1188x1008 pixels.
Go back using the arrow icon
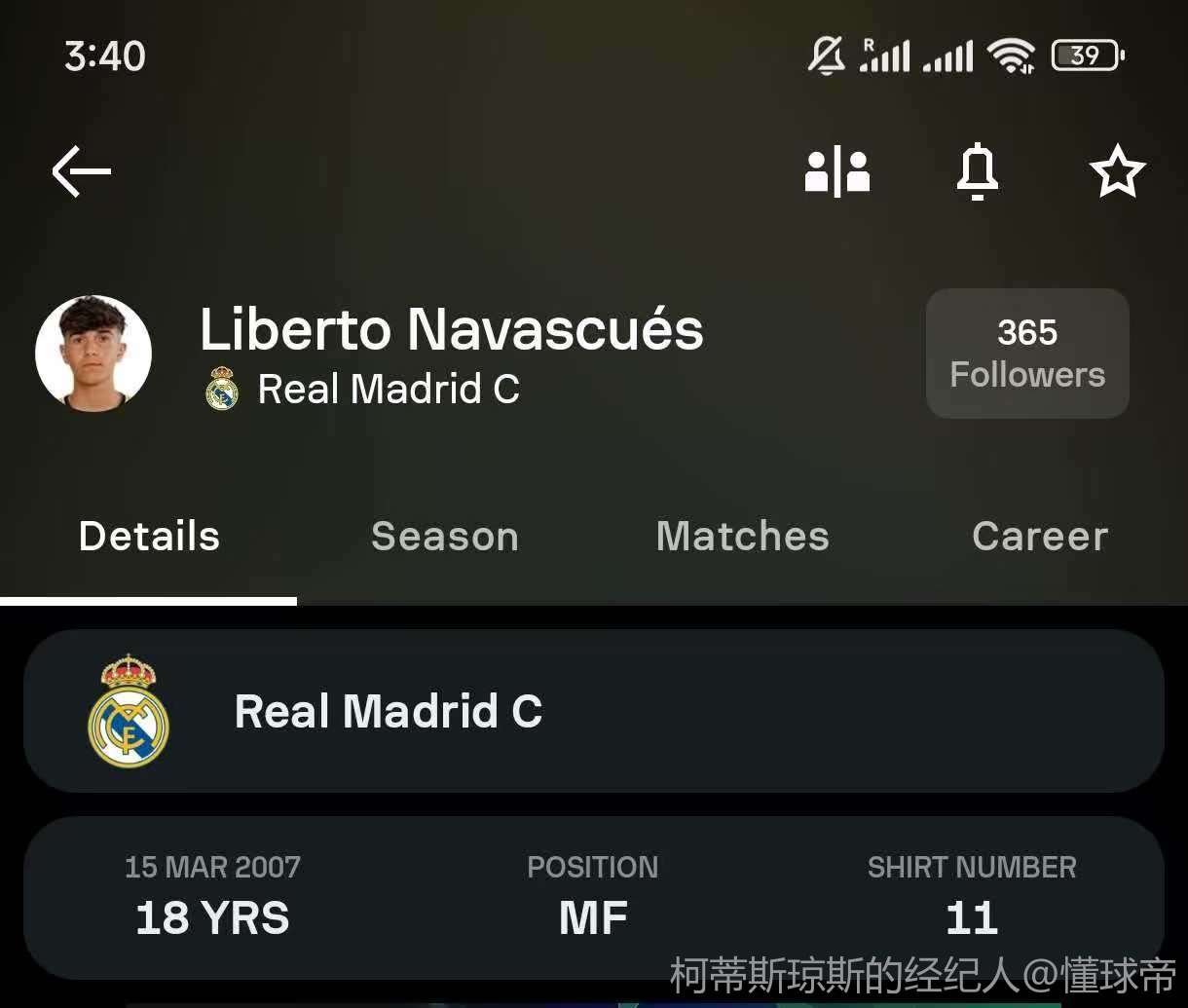point(82,172)
